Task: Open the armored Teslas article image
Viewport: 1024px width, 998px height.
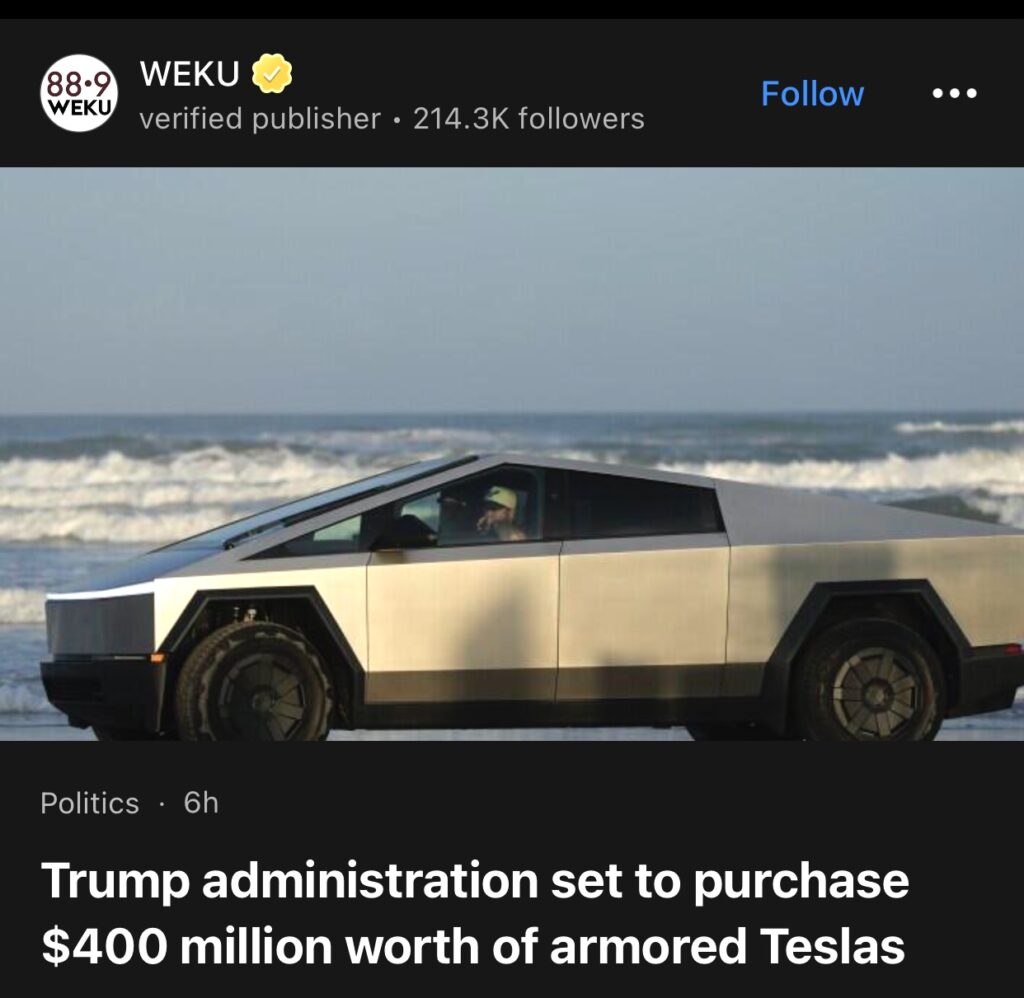Action: [x=512, y=453]
